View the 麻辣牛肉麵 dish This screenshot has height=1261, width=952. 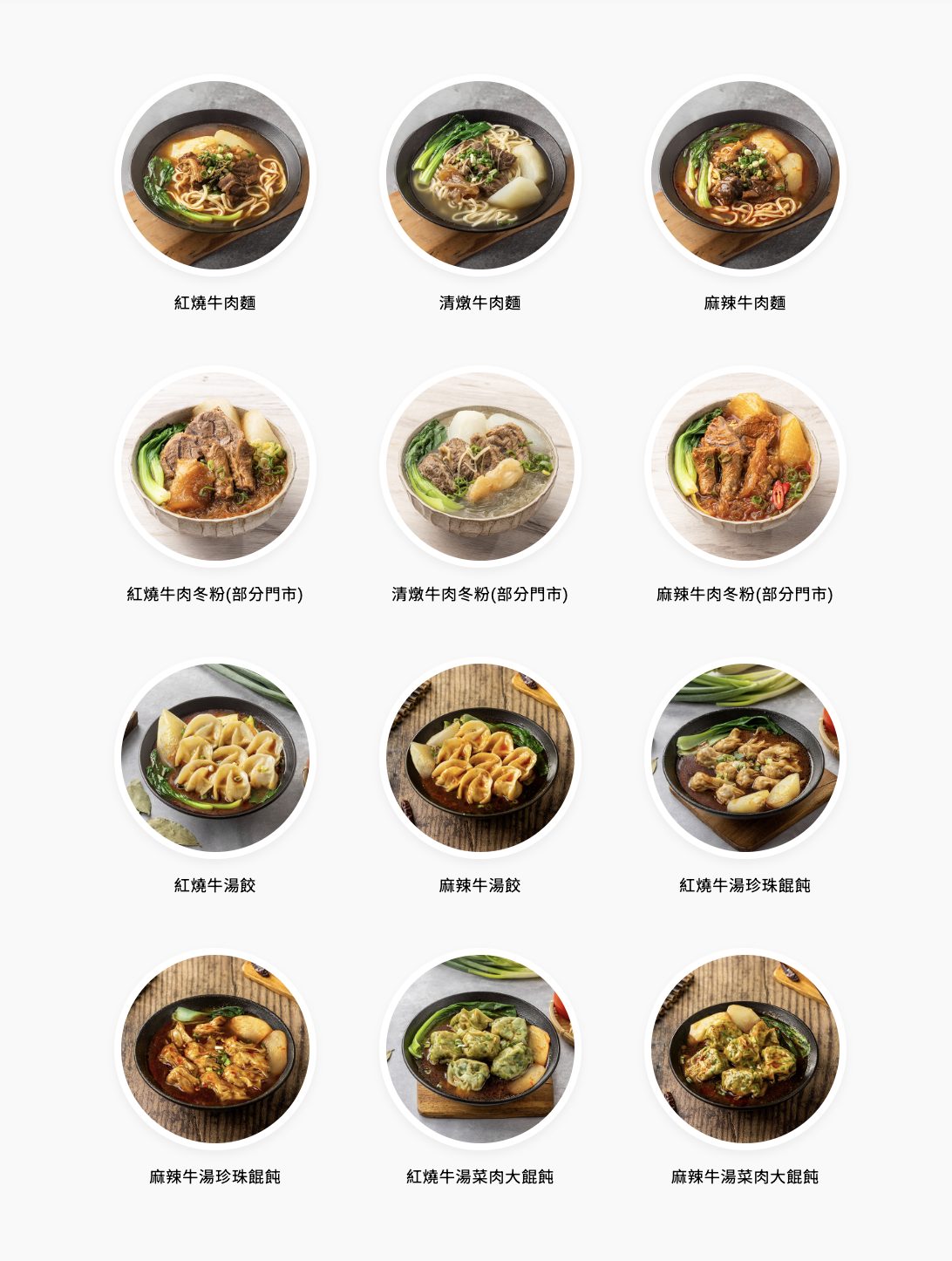click(x=745, y=175)
